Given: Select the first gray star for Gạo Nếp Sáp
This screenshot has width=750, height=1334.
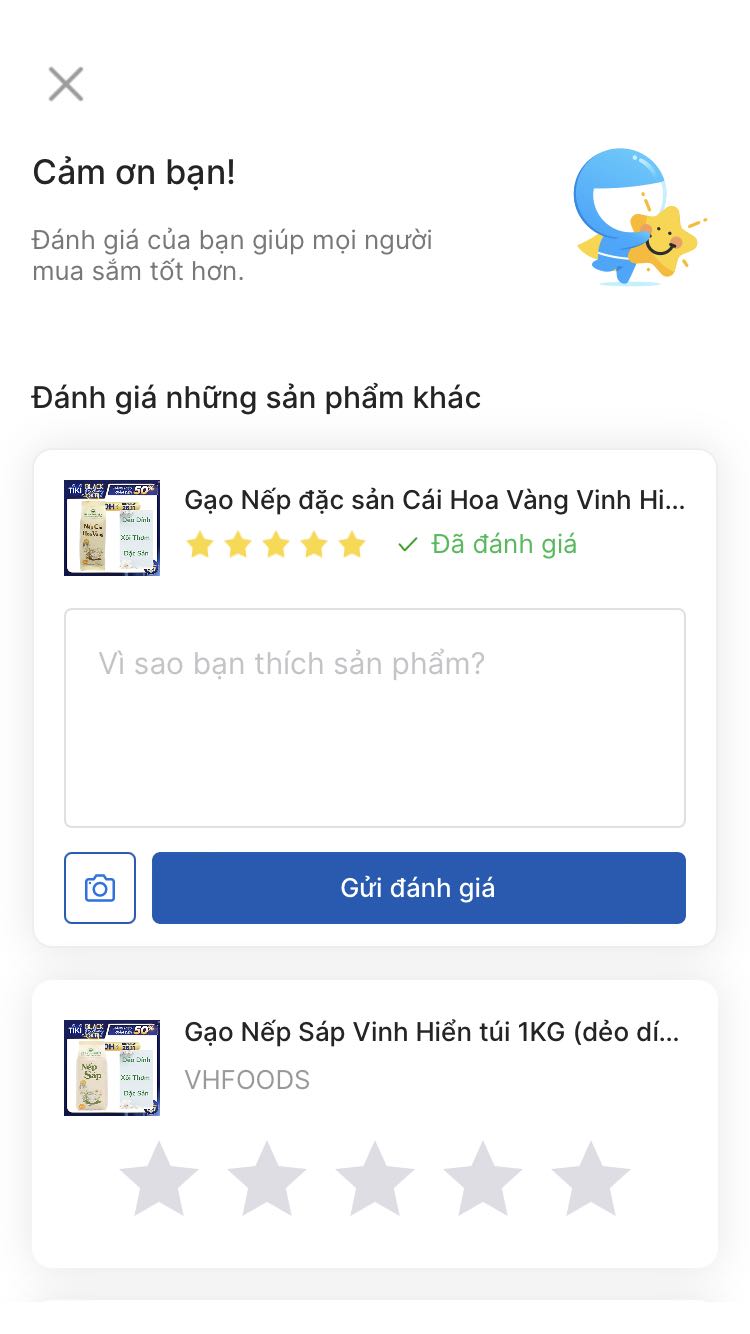Looking at the screenshot, I should pyautogui.click(x=159, y=1179).
